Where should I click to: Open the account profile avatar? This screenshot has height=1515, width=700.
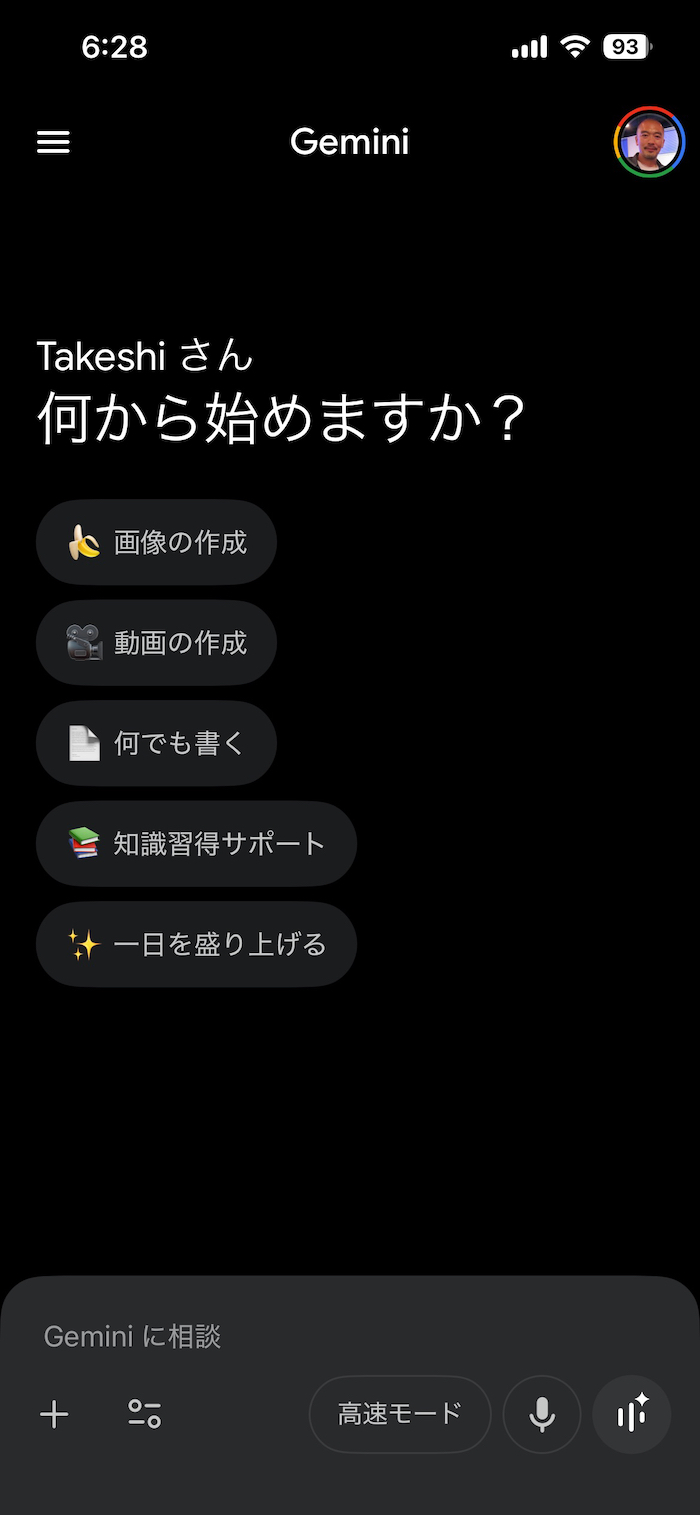[x=649, y=142]
